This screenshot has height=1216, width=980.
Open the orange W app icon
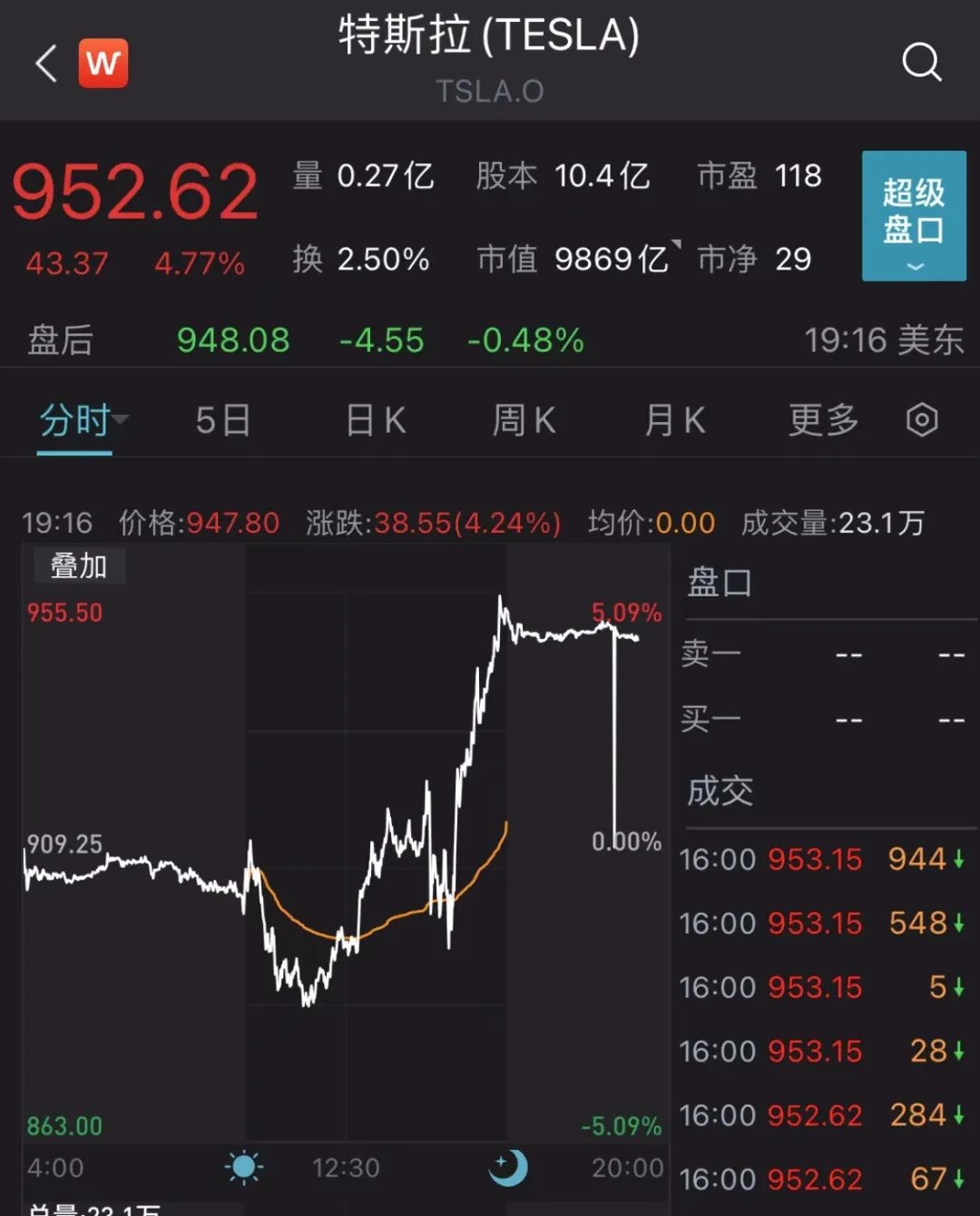pyautogui.click(x=103, y=64)
